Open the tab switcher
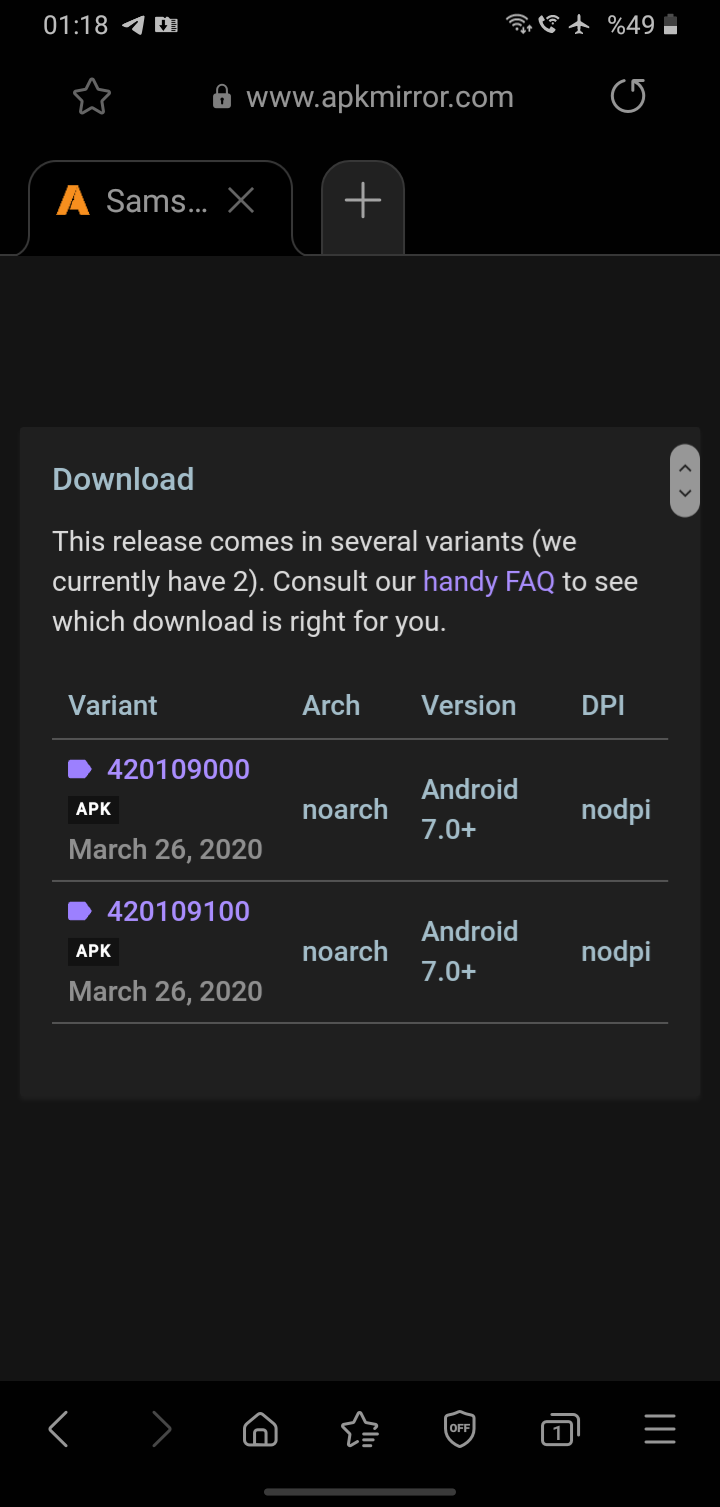Viewport: 720px width, 1507px height. click(560, 1429)
